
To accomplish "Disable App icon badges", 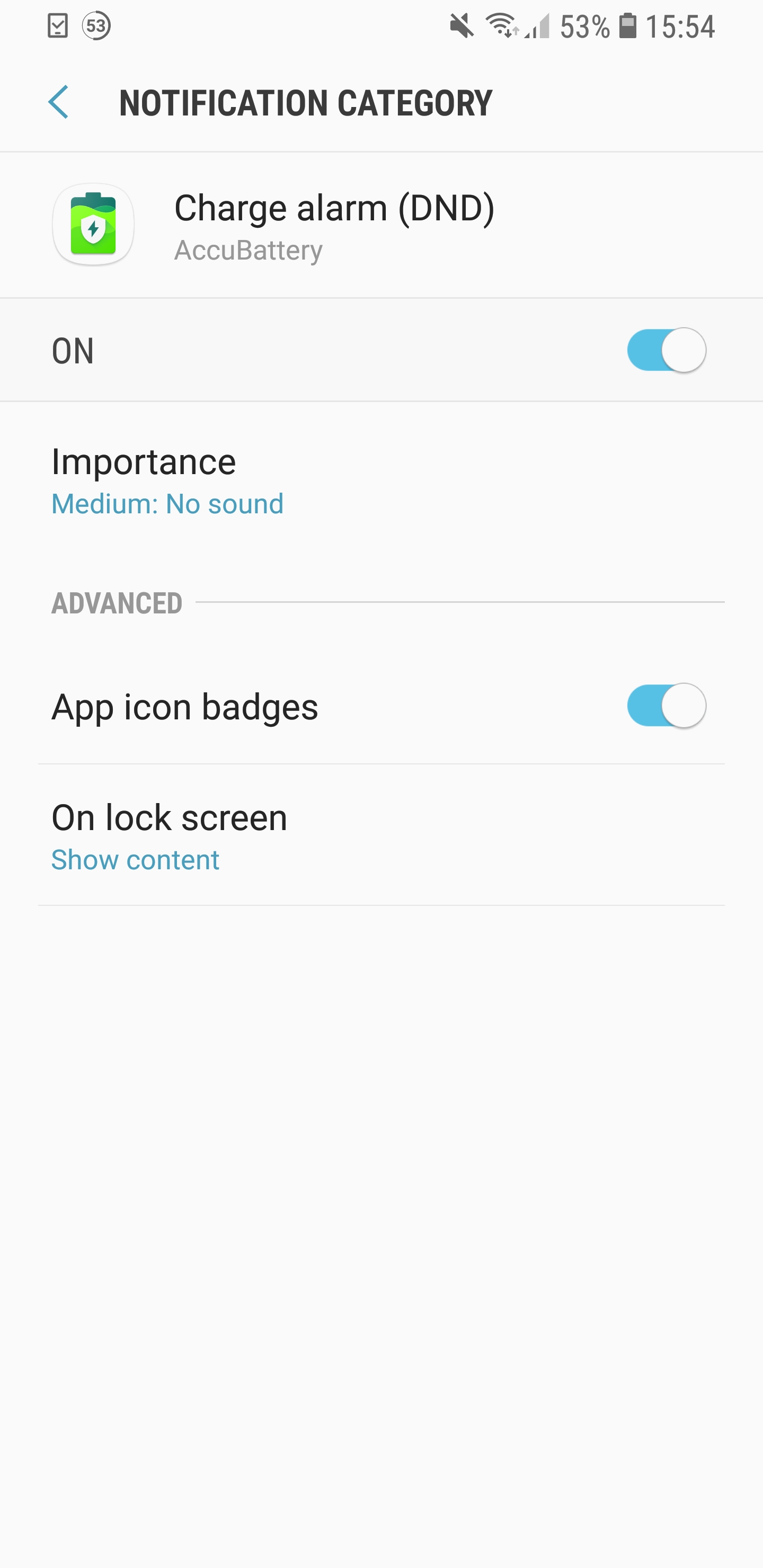I will [x=666, y=706].
